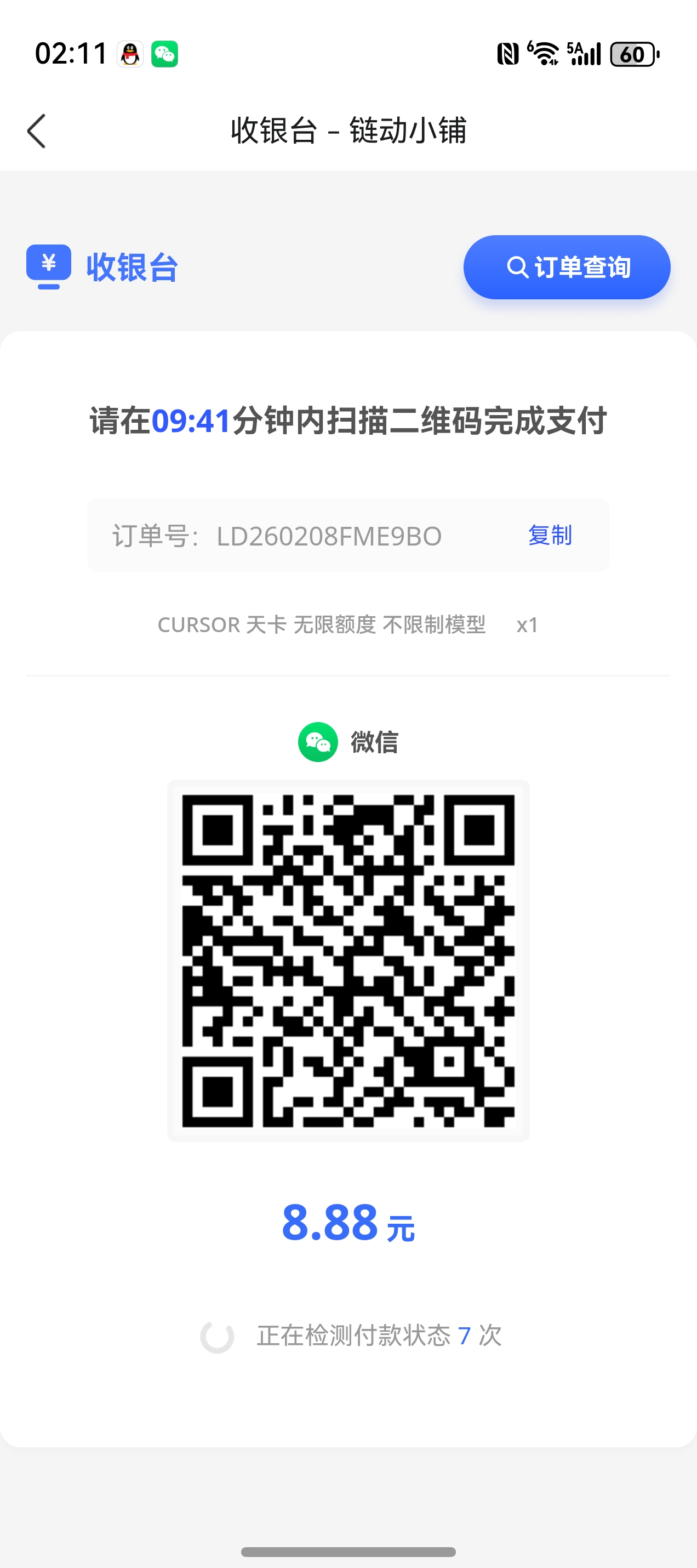The width and height of the screenshot is (697, 1568).
Task: Open QQ from the status bar
Action: pos(129,55)
